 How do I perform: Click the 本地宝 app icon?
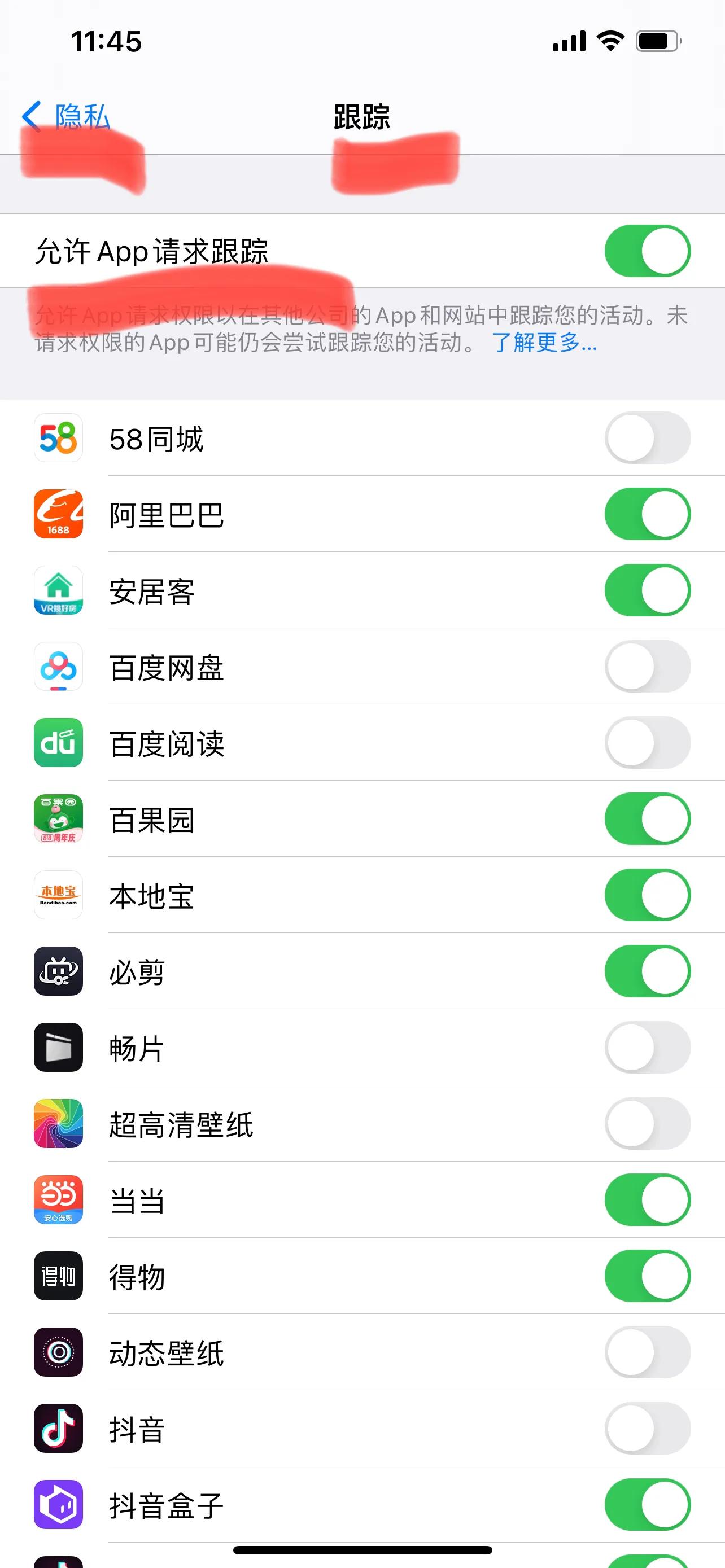coord(58,895)
